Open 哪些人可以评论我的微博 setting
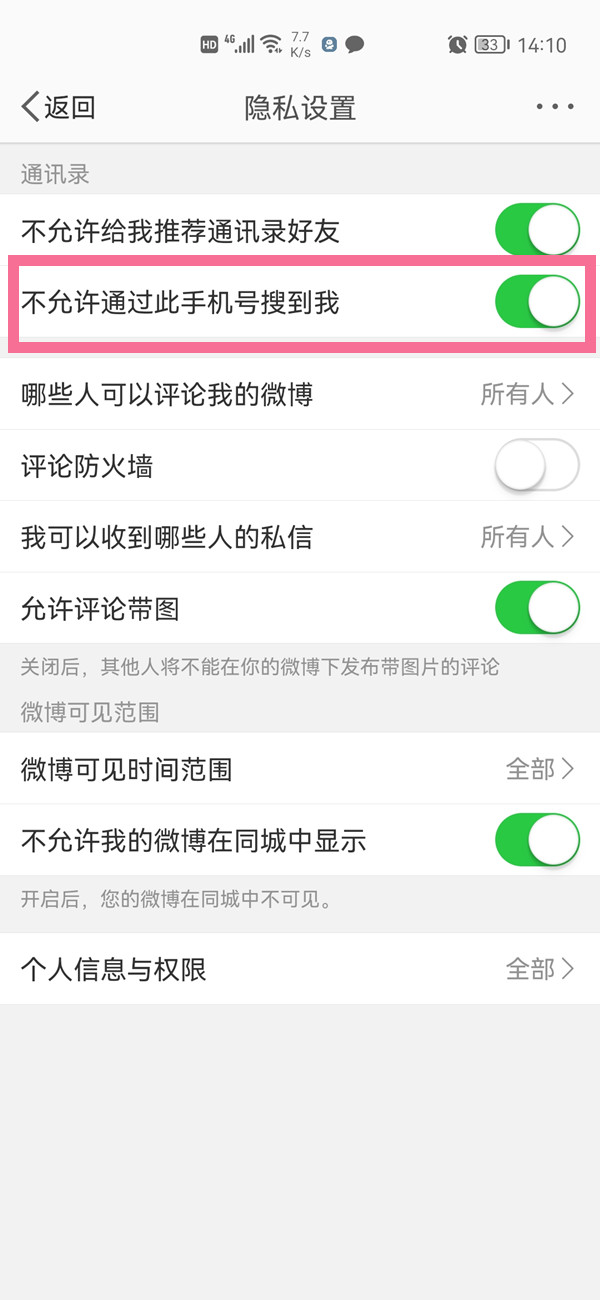 pos(300,394)
